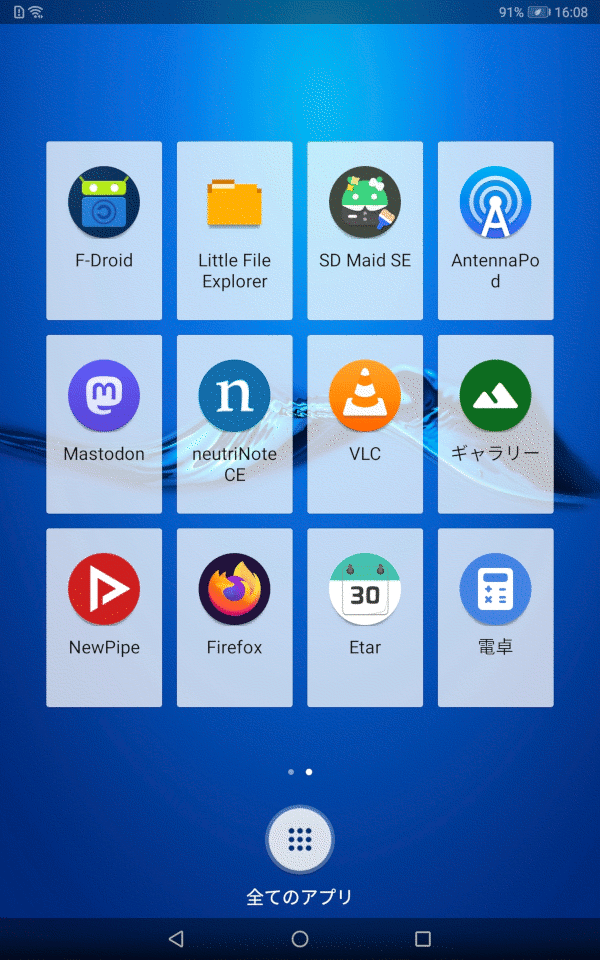Launch neutriNote CE
600x960 pixels.
point(235,397)
